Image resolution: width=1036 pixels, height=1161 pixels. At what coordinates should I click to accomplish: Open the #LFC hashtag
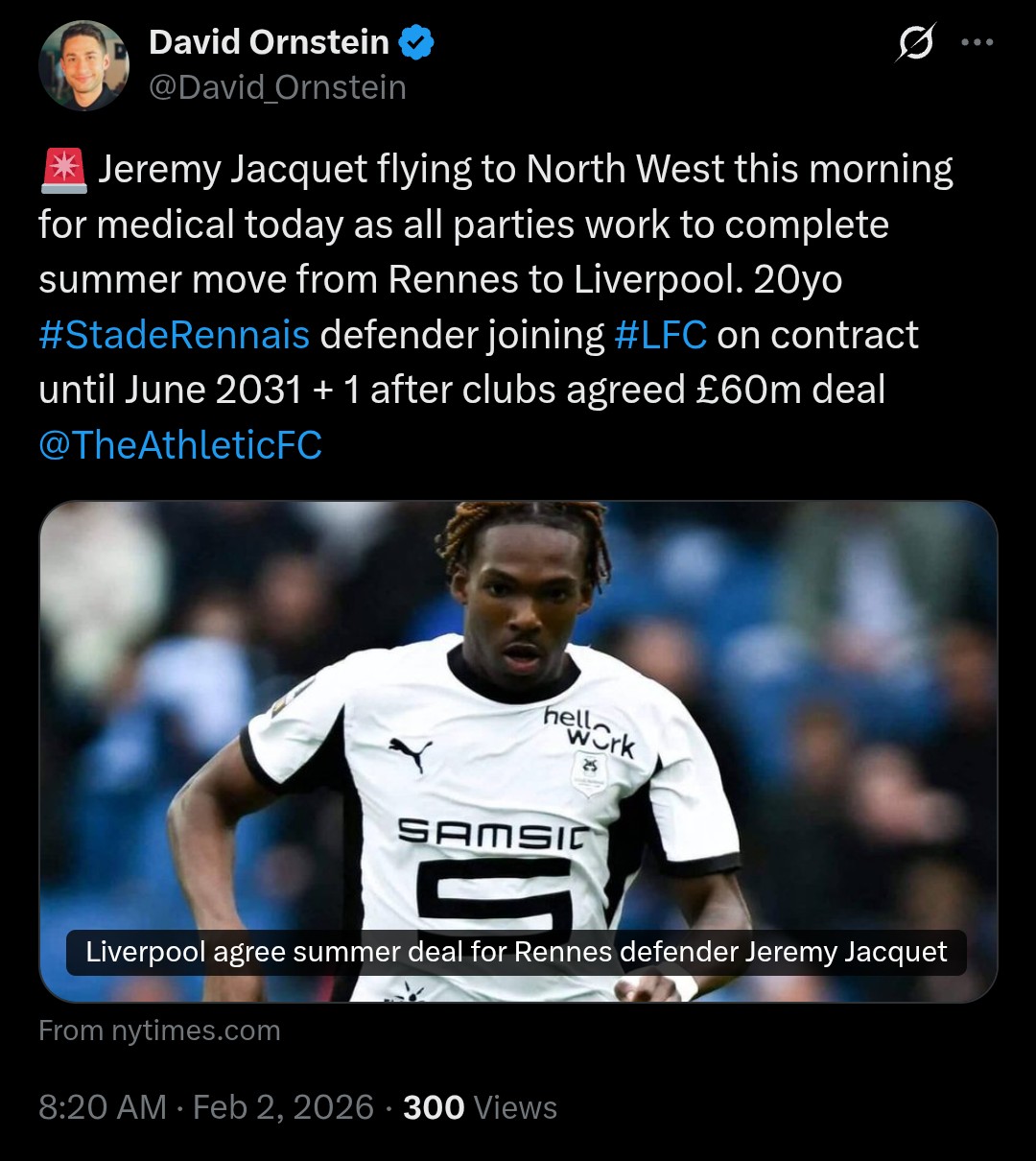(660, 335)
